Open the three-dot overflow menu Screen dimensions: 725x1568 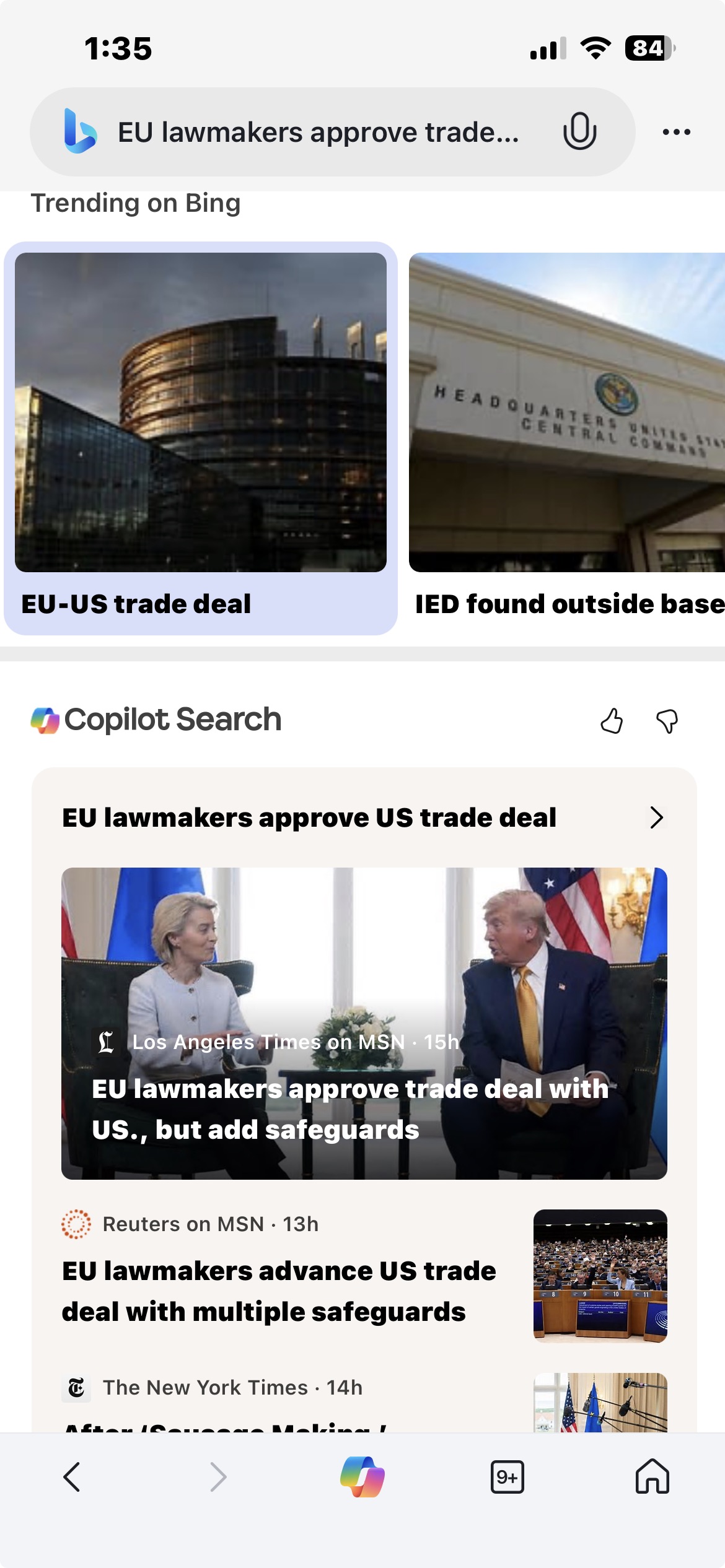pyautogui.click(x=676, y=132)
